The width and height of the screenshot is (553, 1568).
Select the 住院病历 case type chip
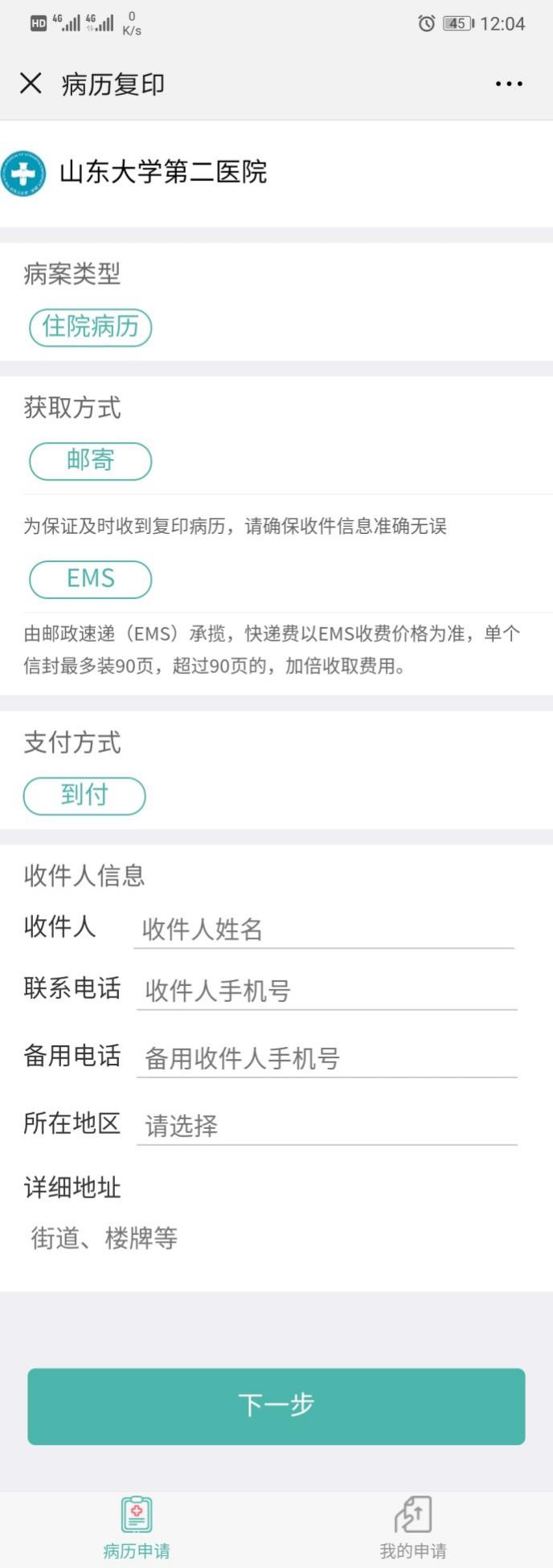[90, 327]
